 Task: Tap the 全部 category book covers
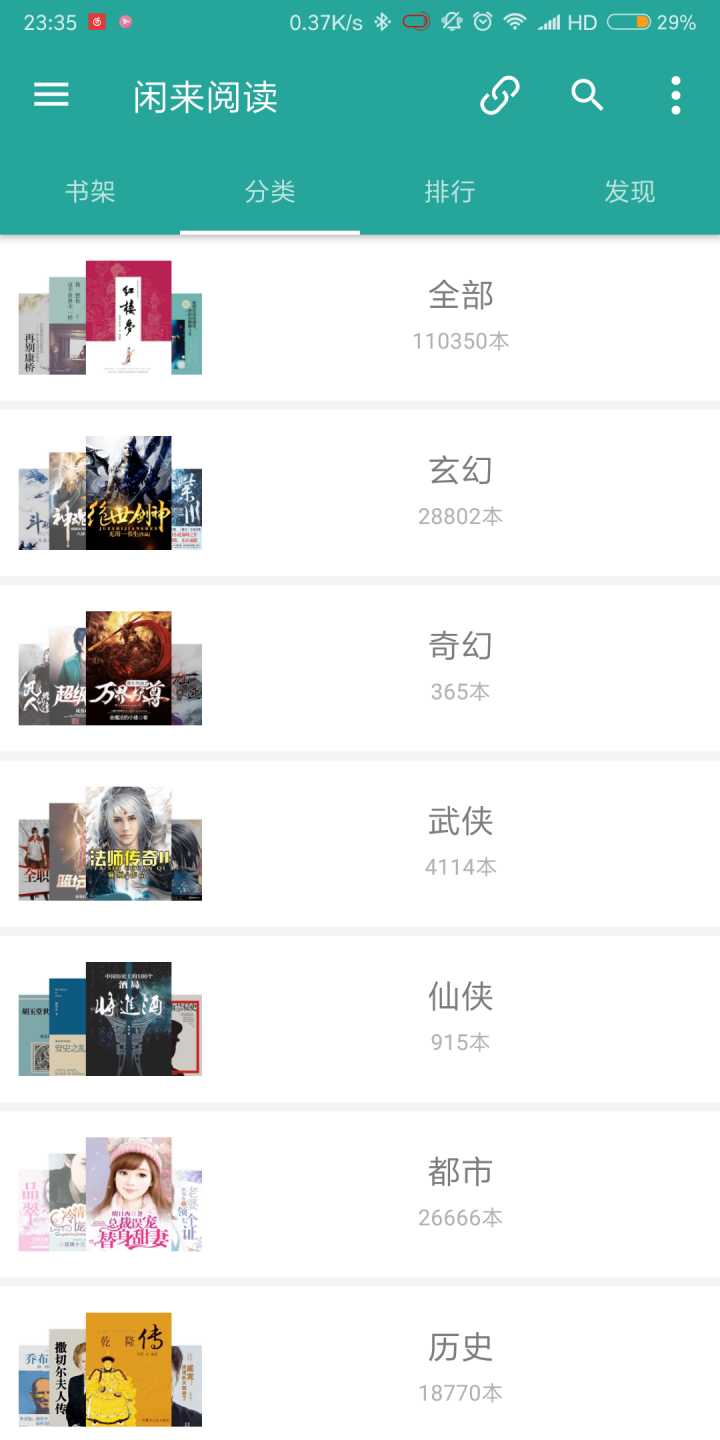(x=108, y=317)
